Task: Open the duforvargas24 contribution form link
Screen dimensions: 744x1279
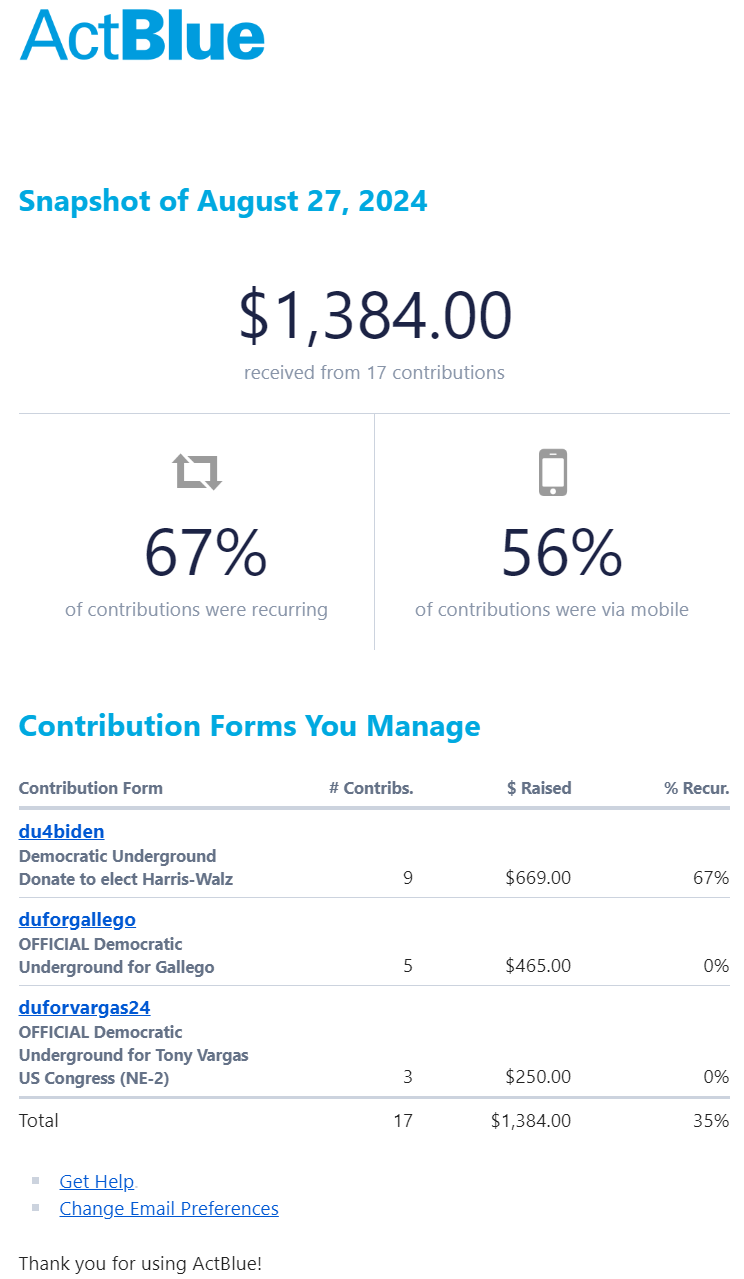Action: 84,1007
